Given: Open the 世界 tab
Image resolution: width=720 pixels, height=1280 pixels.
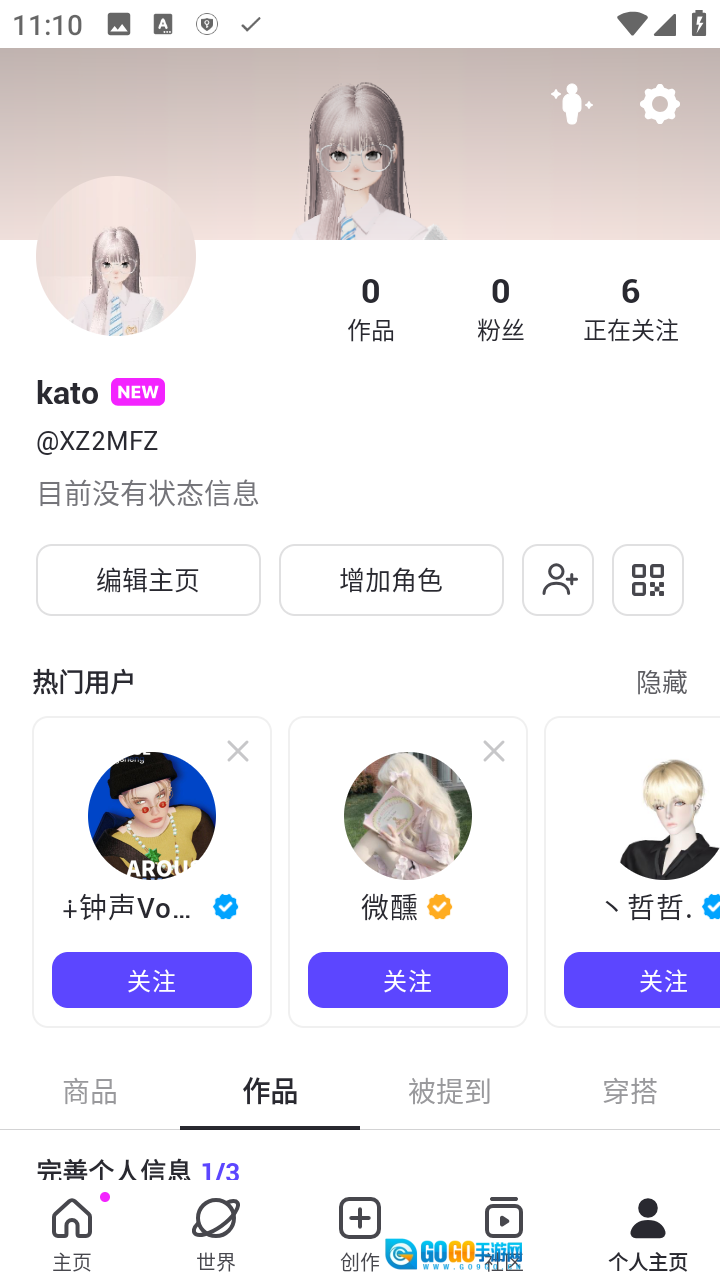Looking at the screenshot, I should pyautogui.click(x=216, y=1234).
